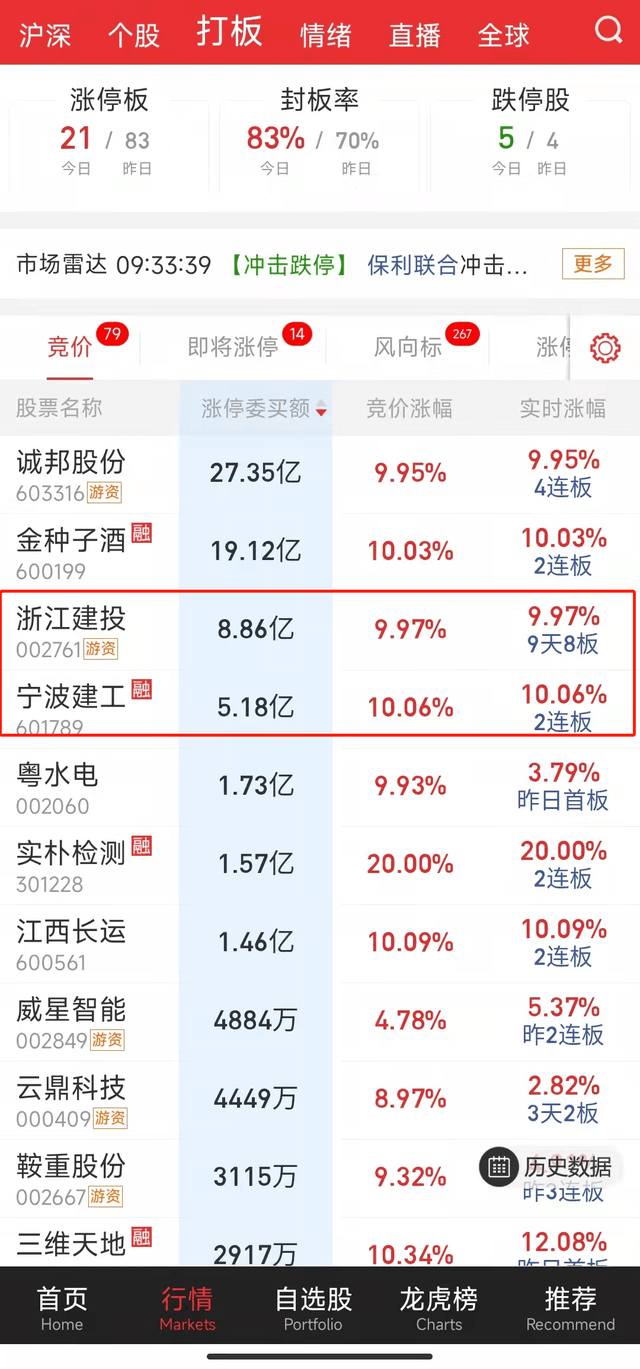
Task: Open the 直播 top tab
Action: pyautogui.click(x=415, y=36)
